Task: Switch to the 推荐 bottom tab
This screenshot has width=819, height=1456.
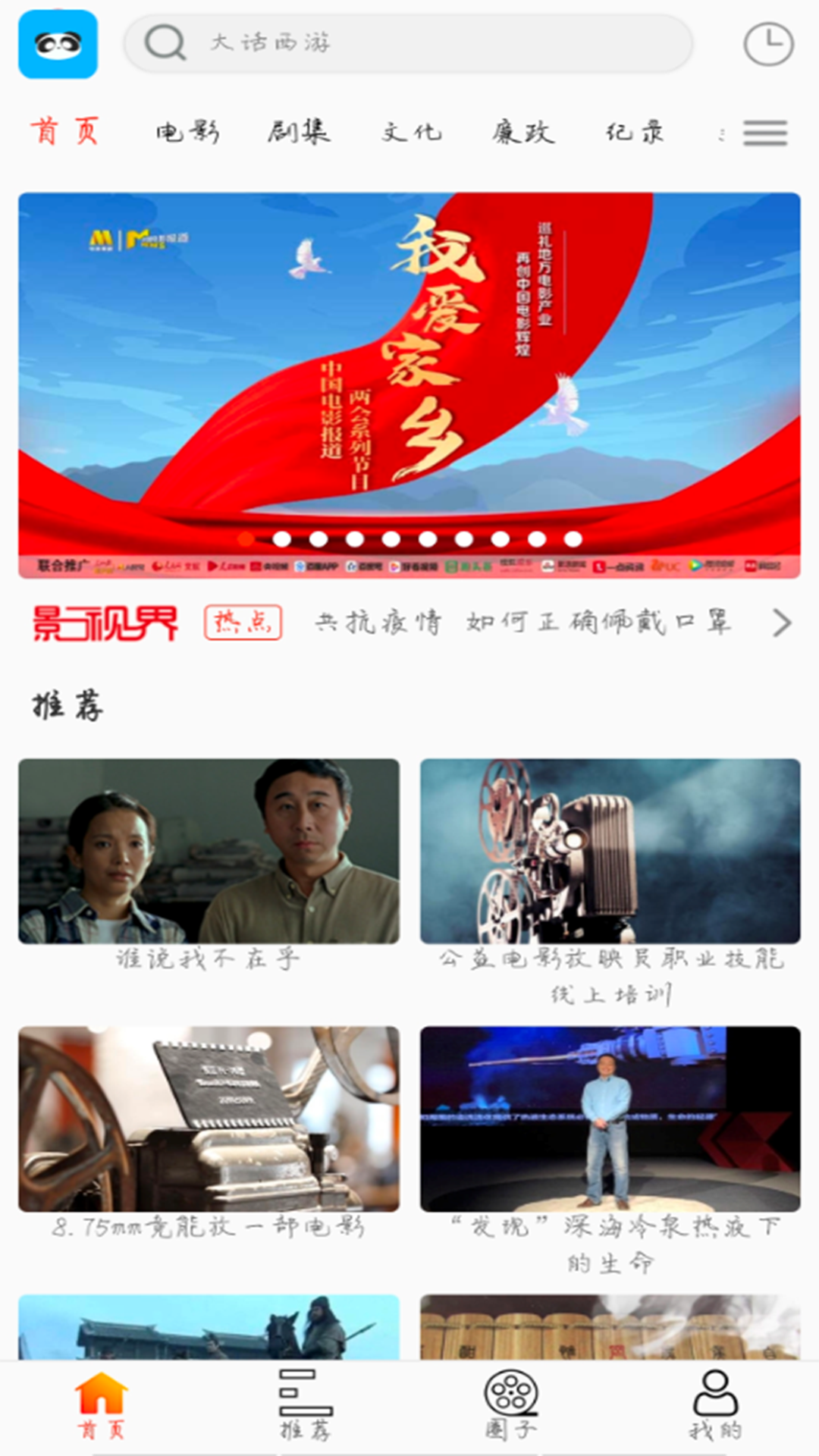Action: [x=306, y=1405]
